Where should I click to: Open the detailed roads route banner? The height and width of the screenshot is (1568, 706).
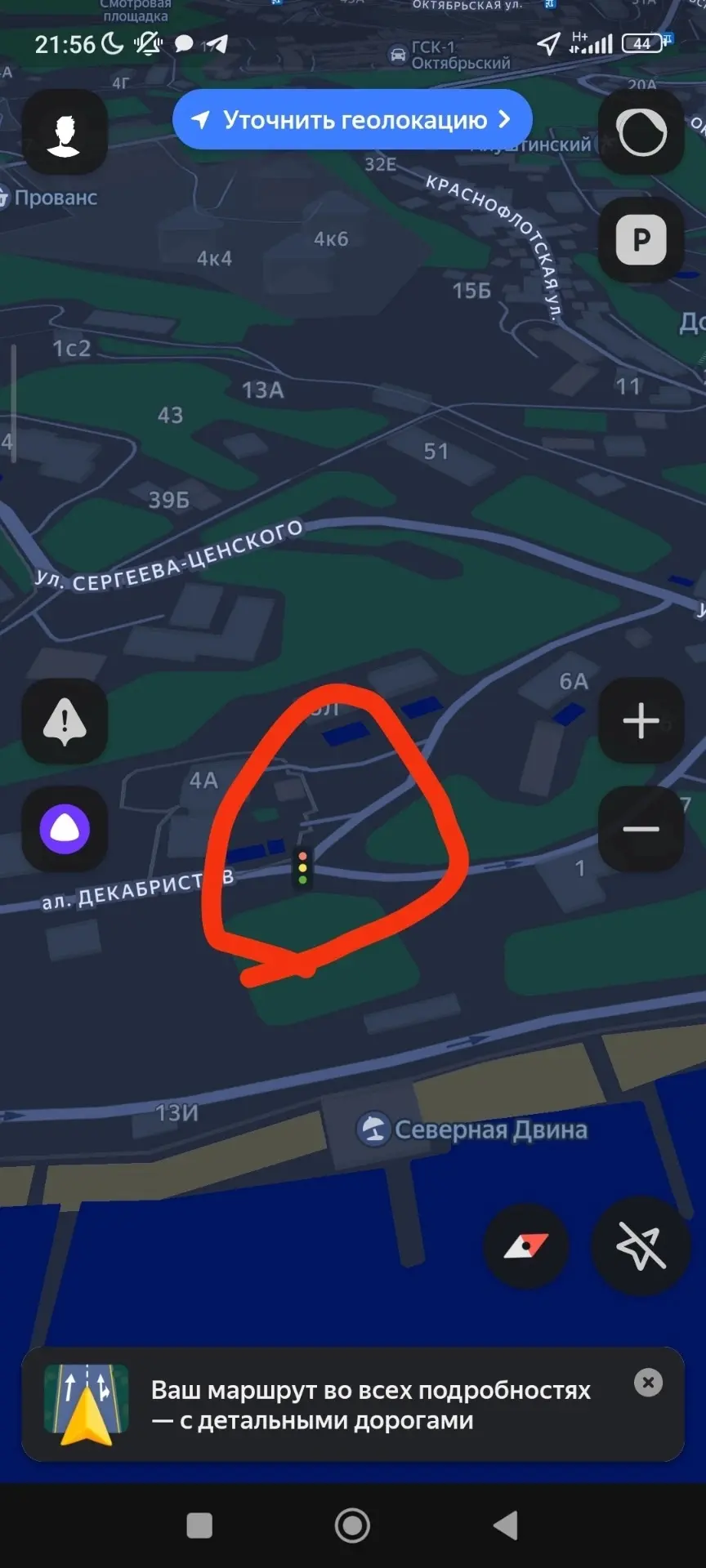coord(353,1405)
